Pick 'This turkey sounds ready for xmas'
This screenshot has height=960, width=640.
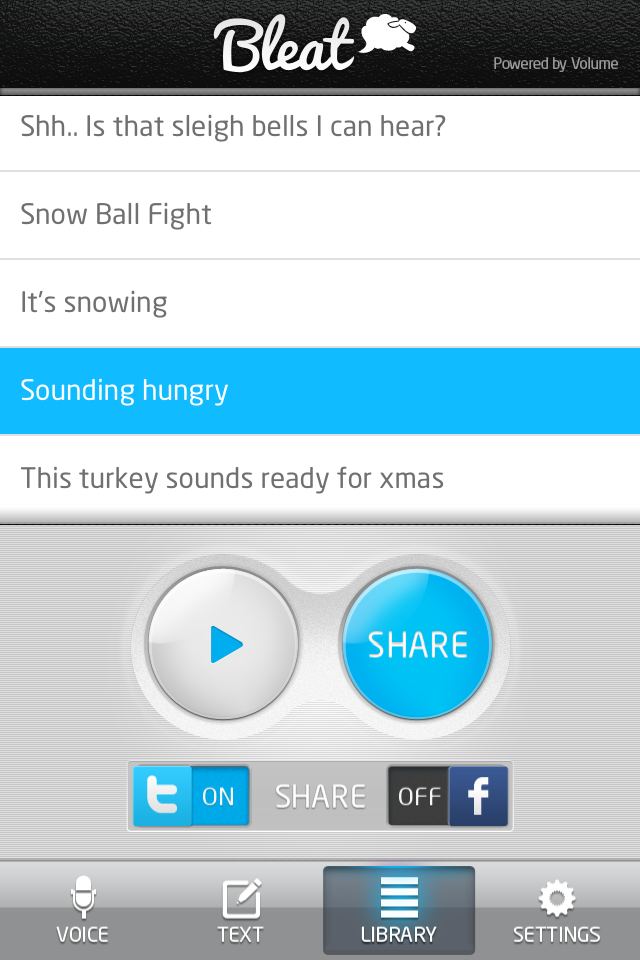point(320,478)
